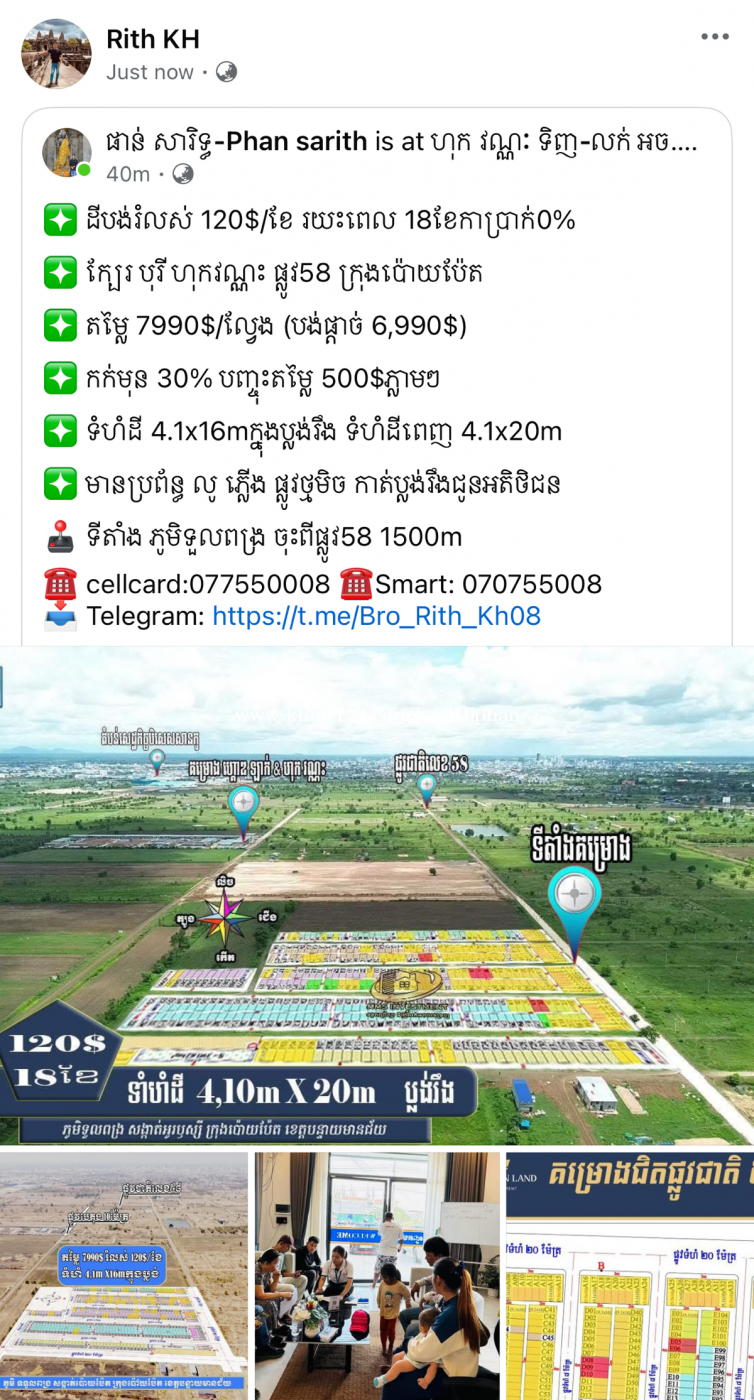The width and height of the screenshot is (754, 1400).
Task: Open Rith KH's profile picture
Action: (x=56, y=54)
